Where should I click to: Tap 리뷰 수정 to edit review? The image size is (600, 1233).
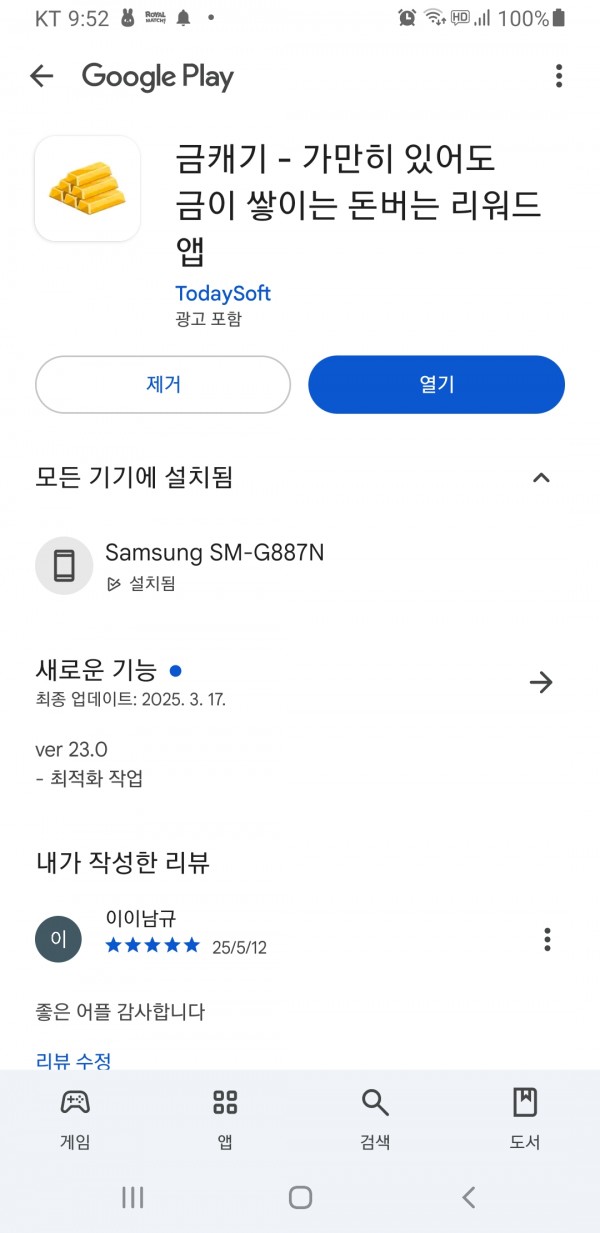[x=73, y=1061]
